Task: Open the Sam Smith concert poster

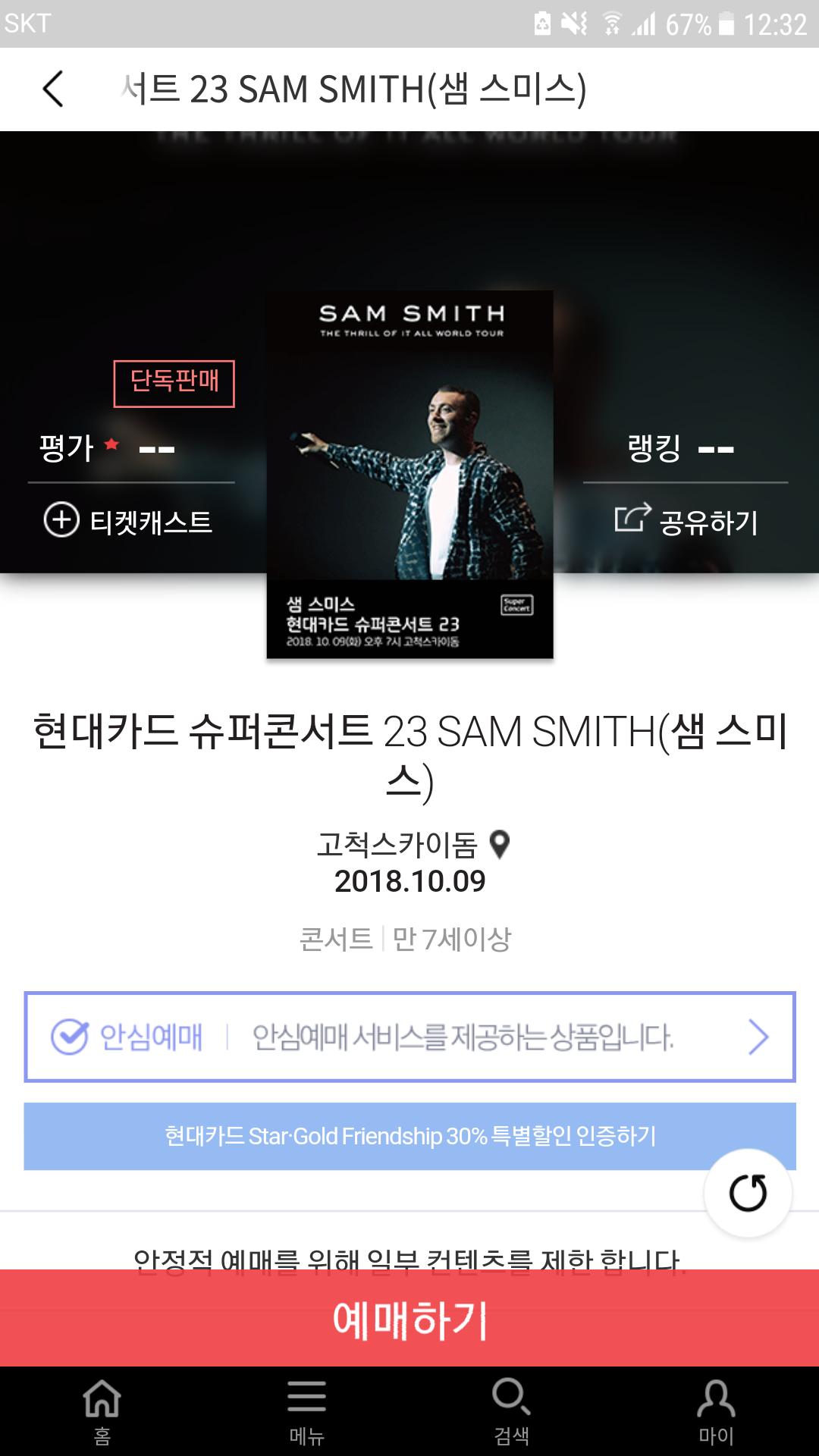Action: coord(409,474)
